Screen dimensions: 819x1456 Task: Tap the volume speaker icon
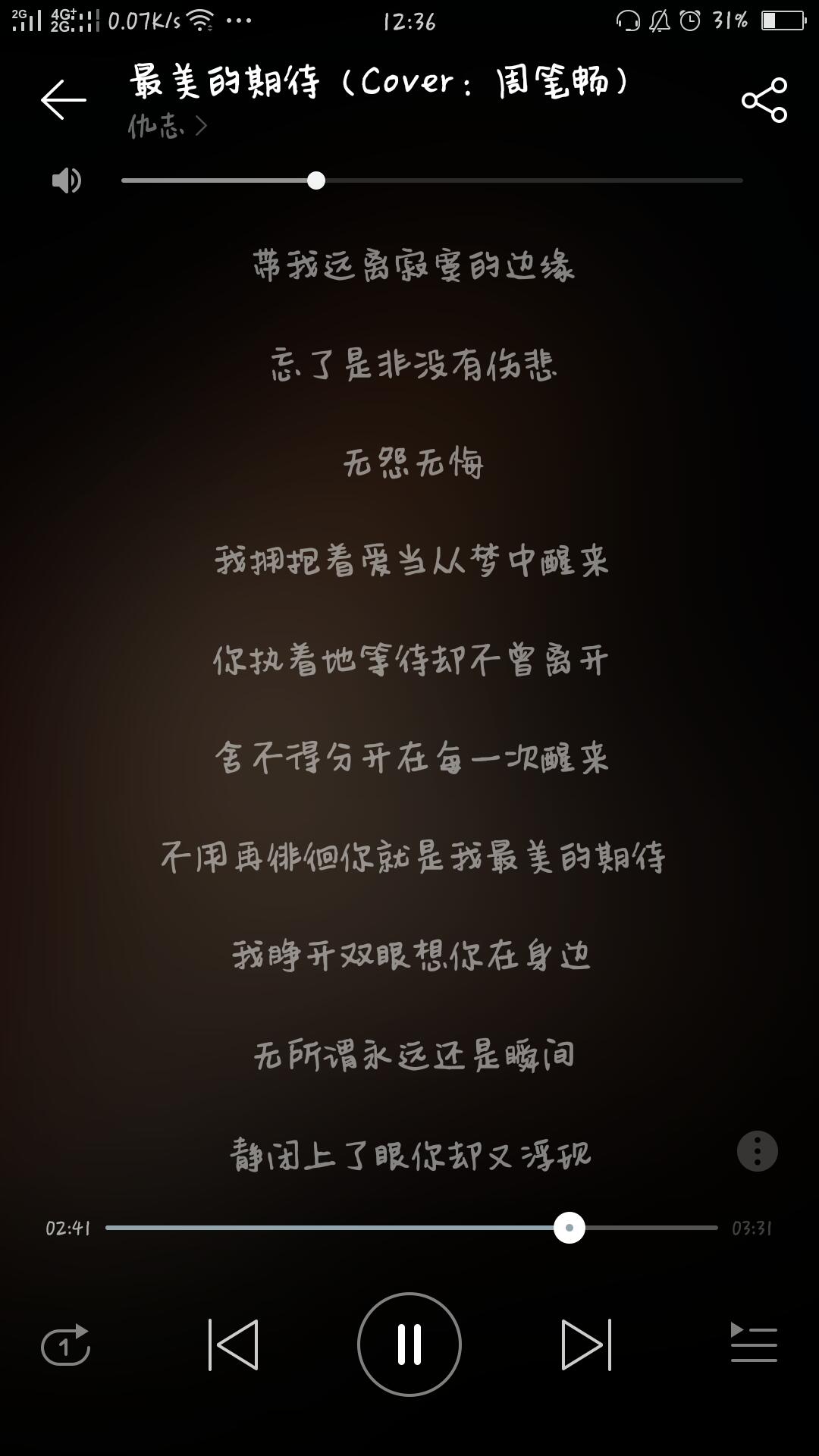(66, 180)
